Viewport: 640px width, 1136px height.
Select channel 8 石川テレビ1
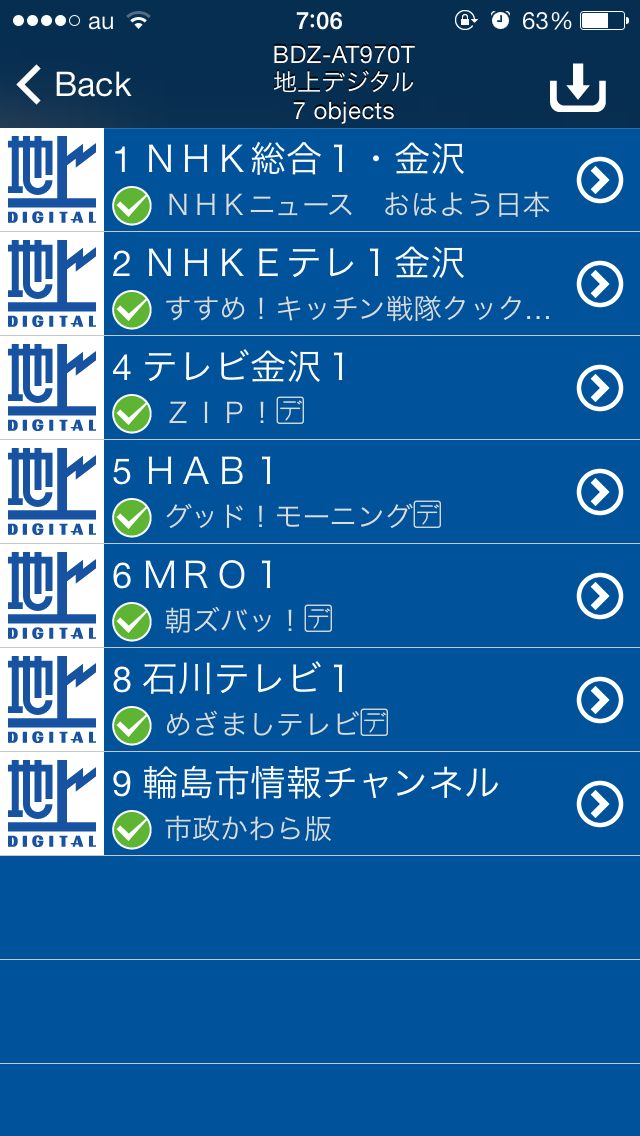coord(330,700)
